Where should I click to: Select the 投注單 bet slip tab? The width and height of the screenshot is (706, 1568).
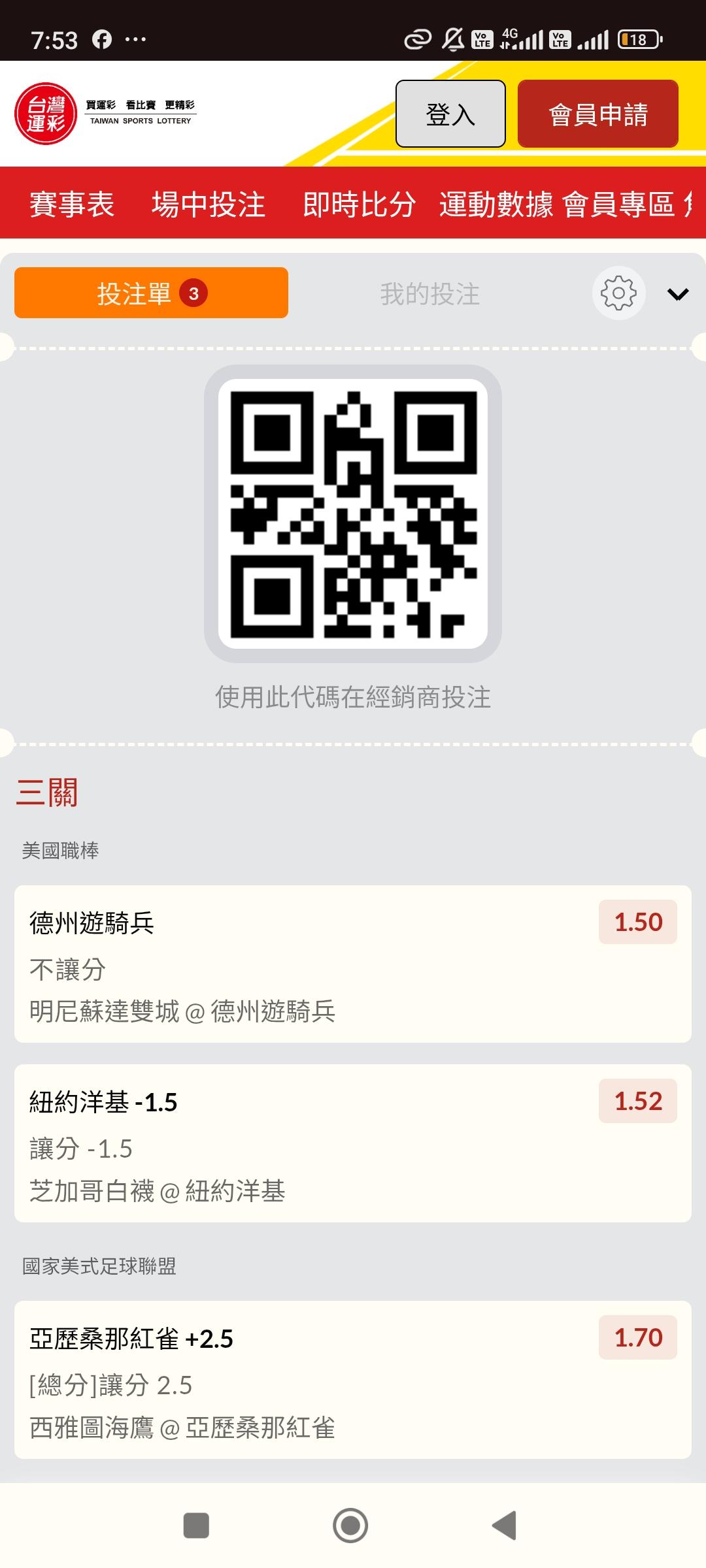point(151,293)
